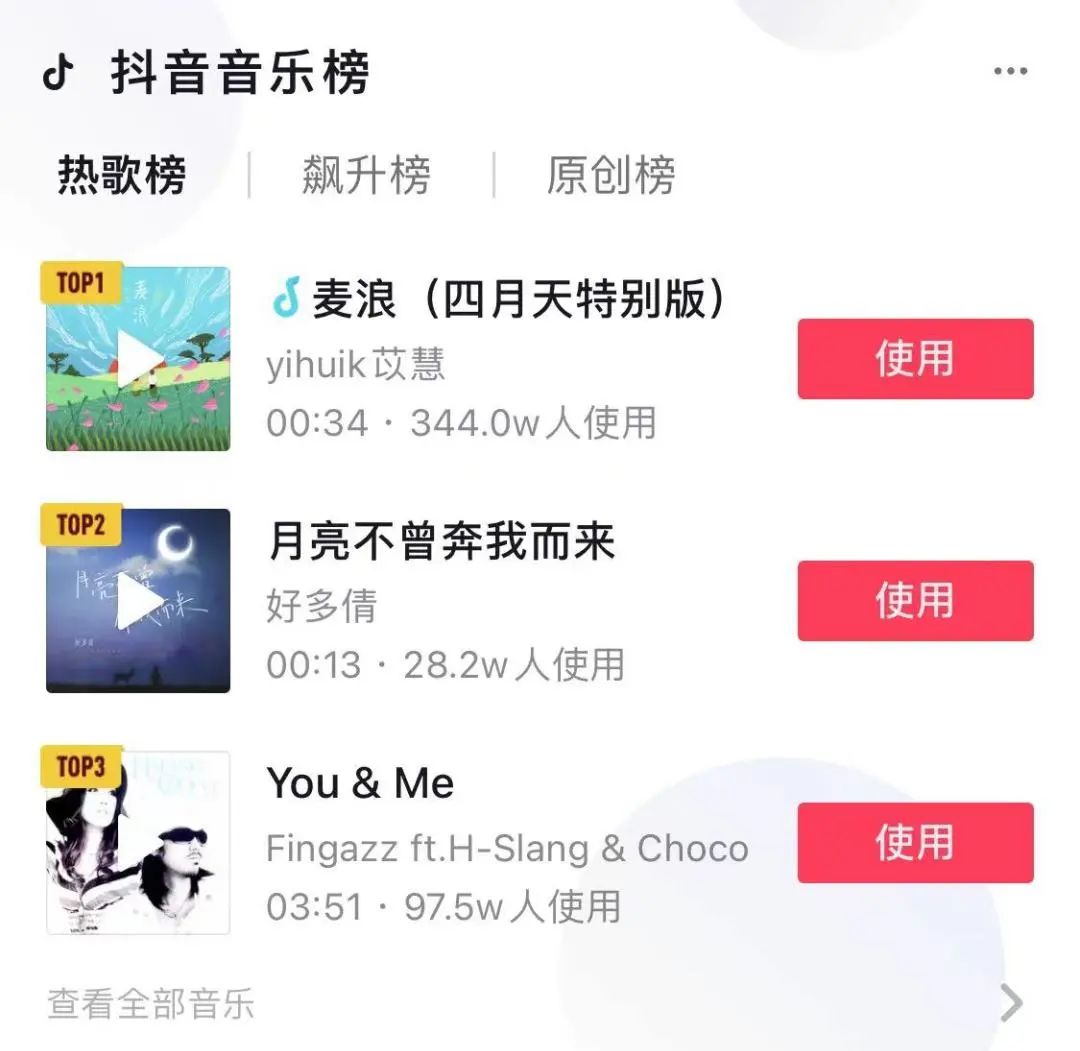Open 查看全部音乐 to view all music

pyautogui.click(x=152, y=1004)
